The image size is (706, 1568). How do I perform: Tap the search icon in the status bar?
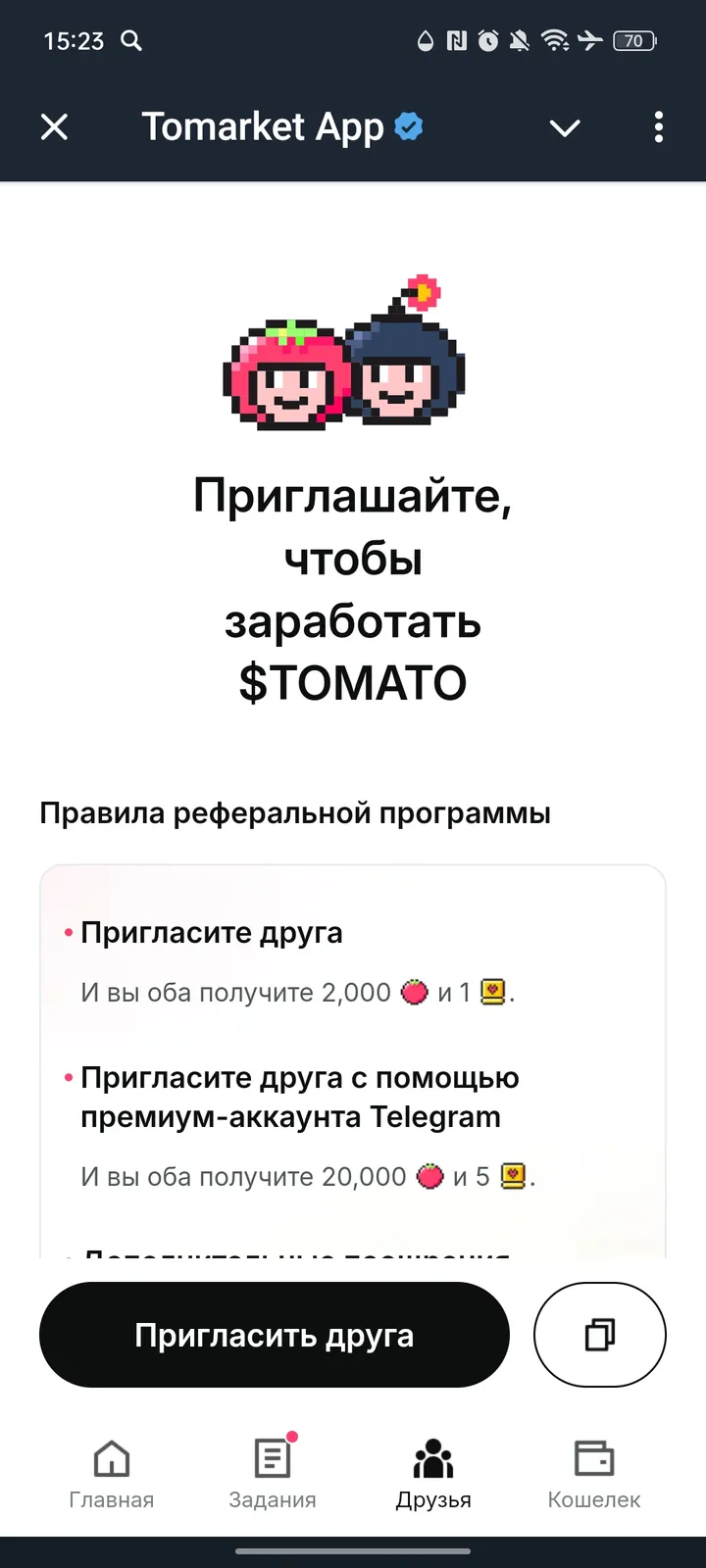pyautogui.click(x=130, y=41)
